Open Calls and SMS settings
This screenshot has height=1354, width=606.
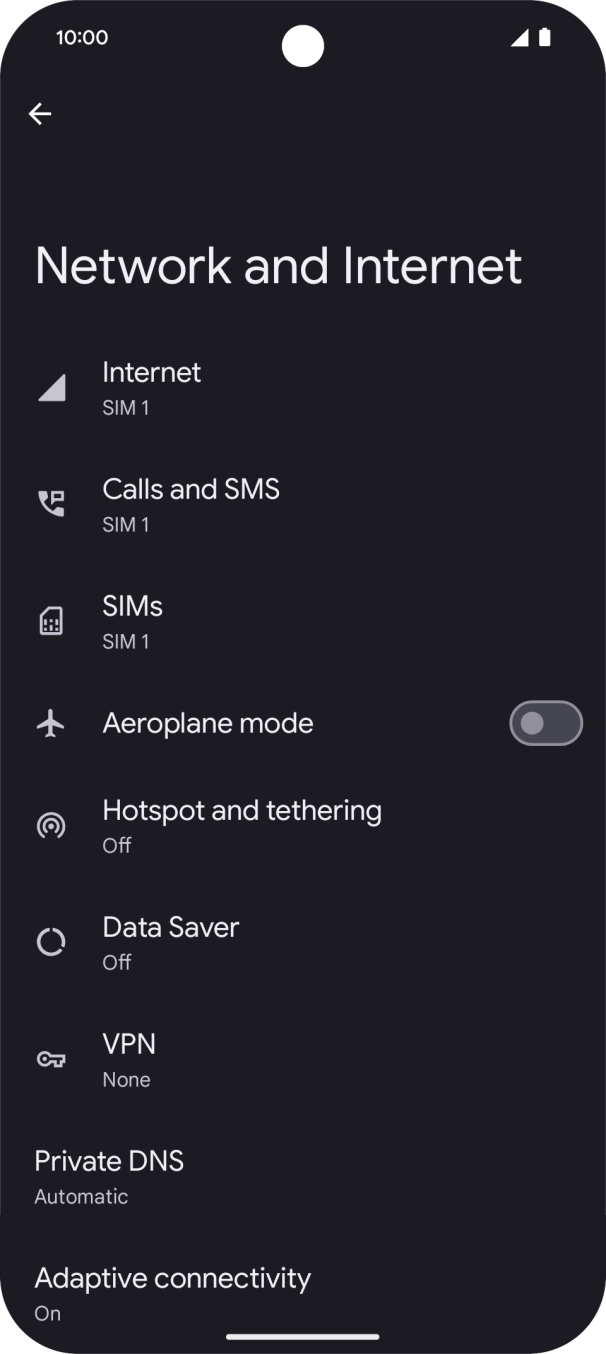coord(190,505)
